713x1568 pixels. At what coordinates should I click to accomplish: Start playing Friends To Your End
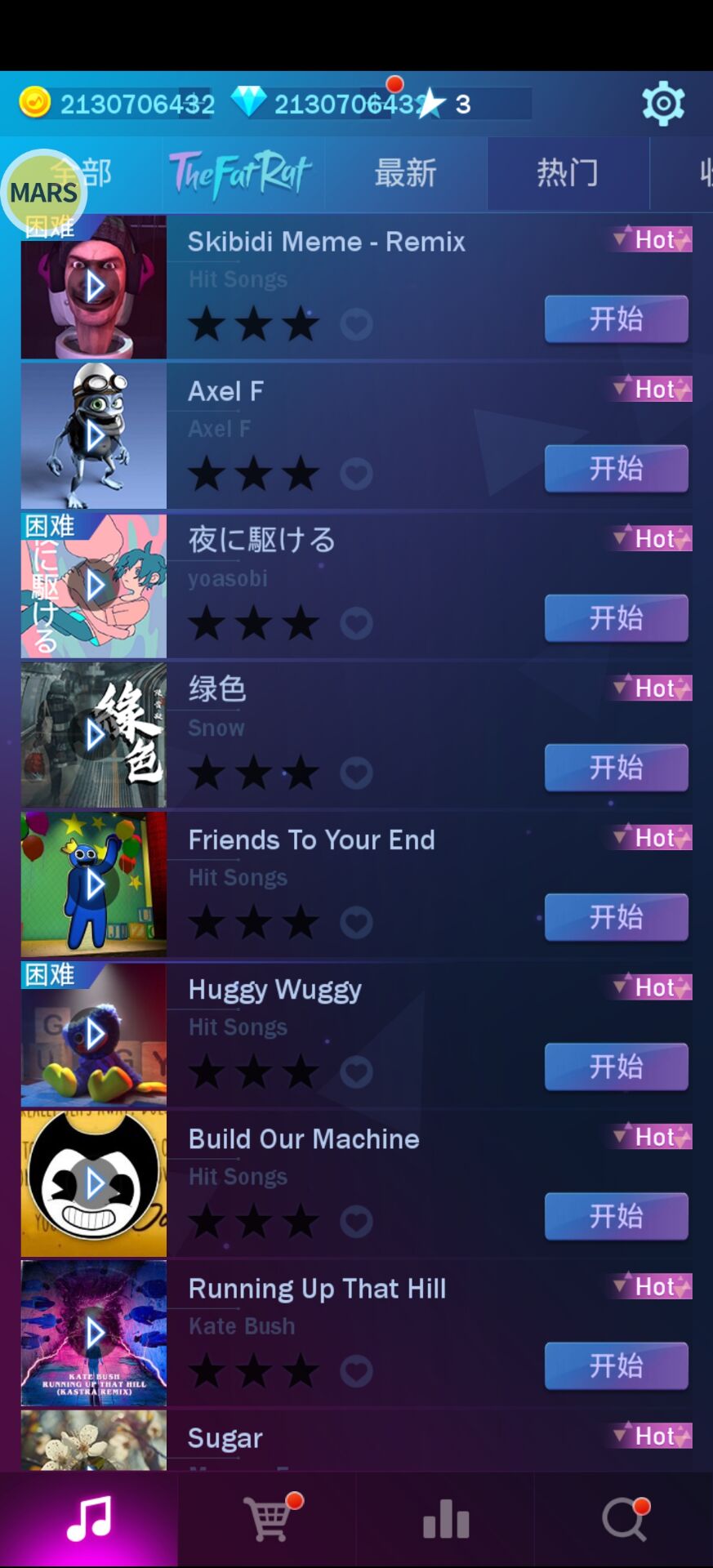point(616,917)
